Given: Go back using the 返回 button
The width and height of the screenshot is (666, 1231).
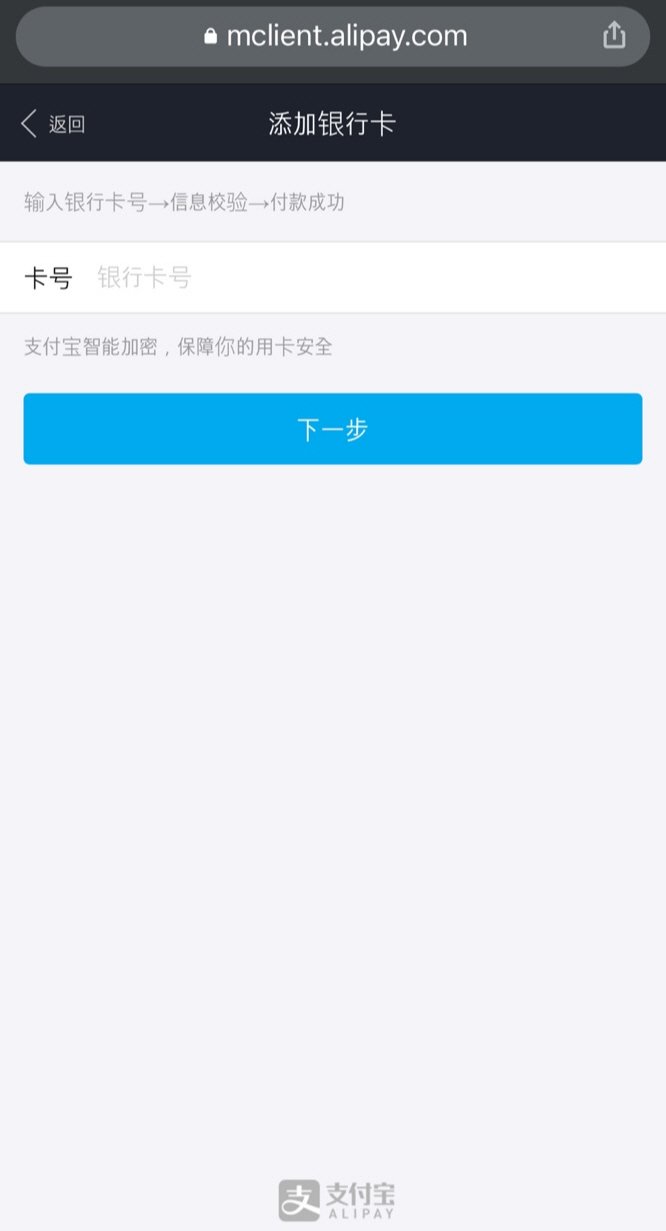Looking at the screenshot, I should pos(53,124).
